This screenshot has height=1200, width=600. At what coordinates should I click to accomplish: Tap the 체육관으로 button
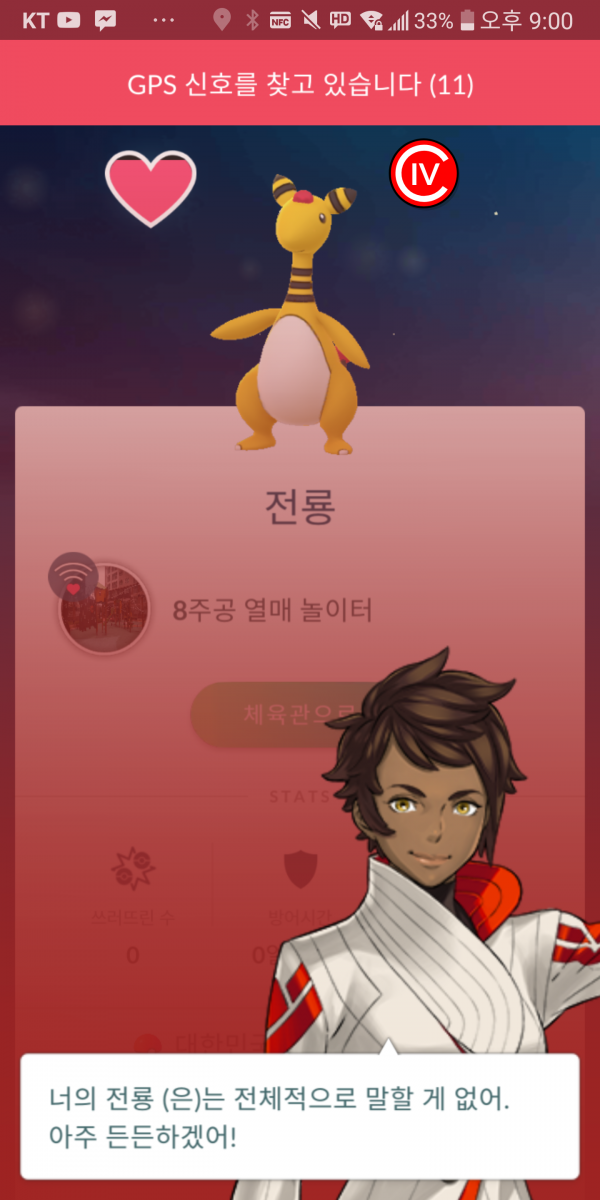tap(270, 714)
